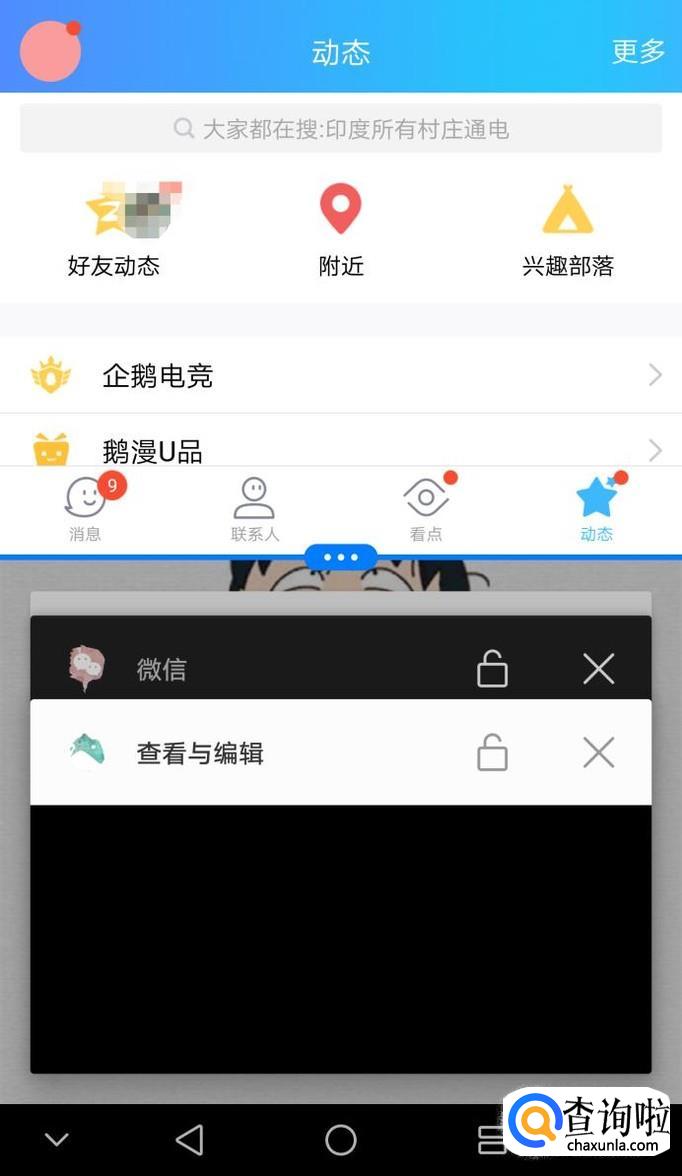Open the 企鹅电竞 row
Image resolution: width=682 pixels, height=1176 pixels.
[341, 375]
